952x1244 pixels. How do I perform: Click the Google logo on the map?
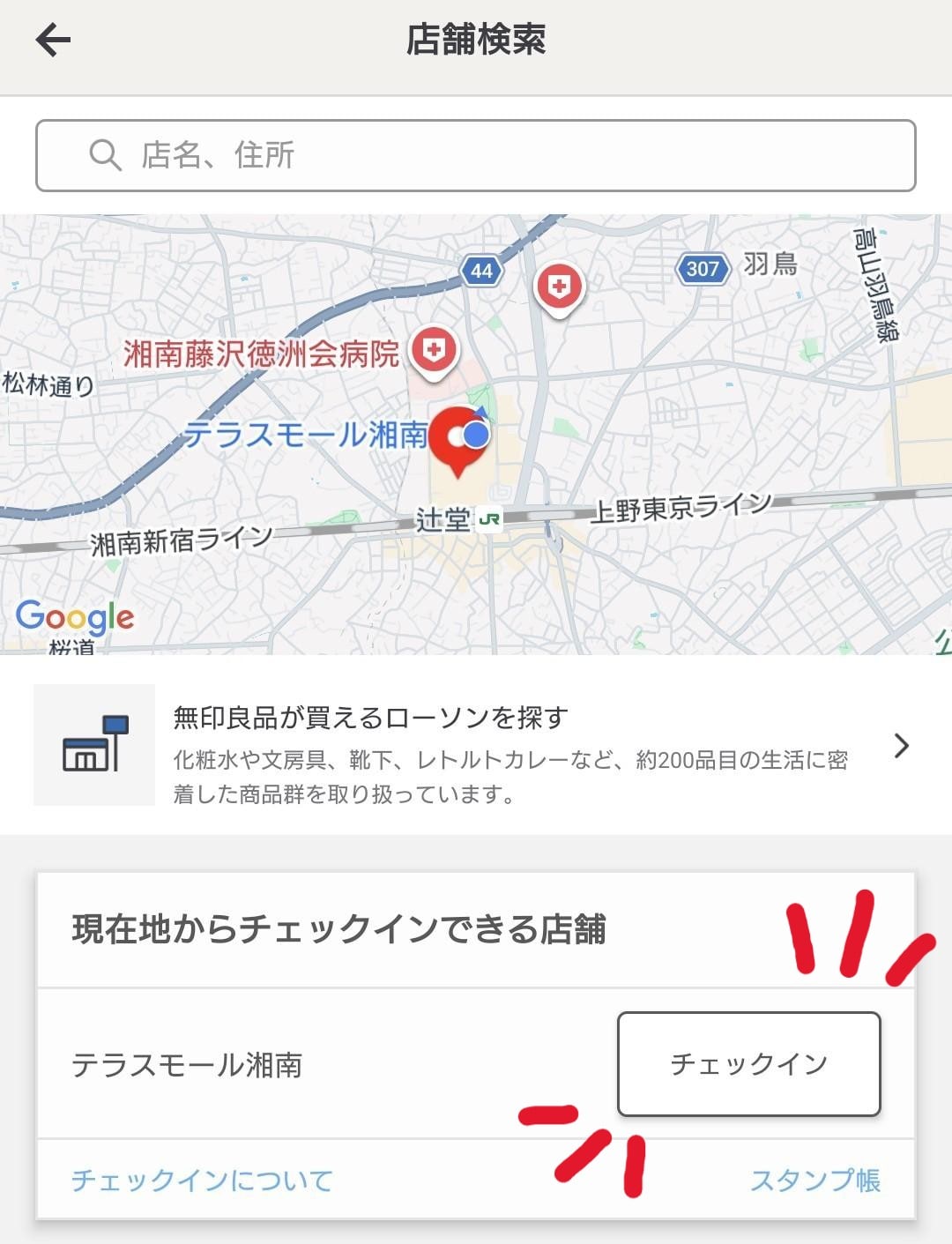point(78,617)
